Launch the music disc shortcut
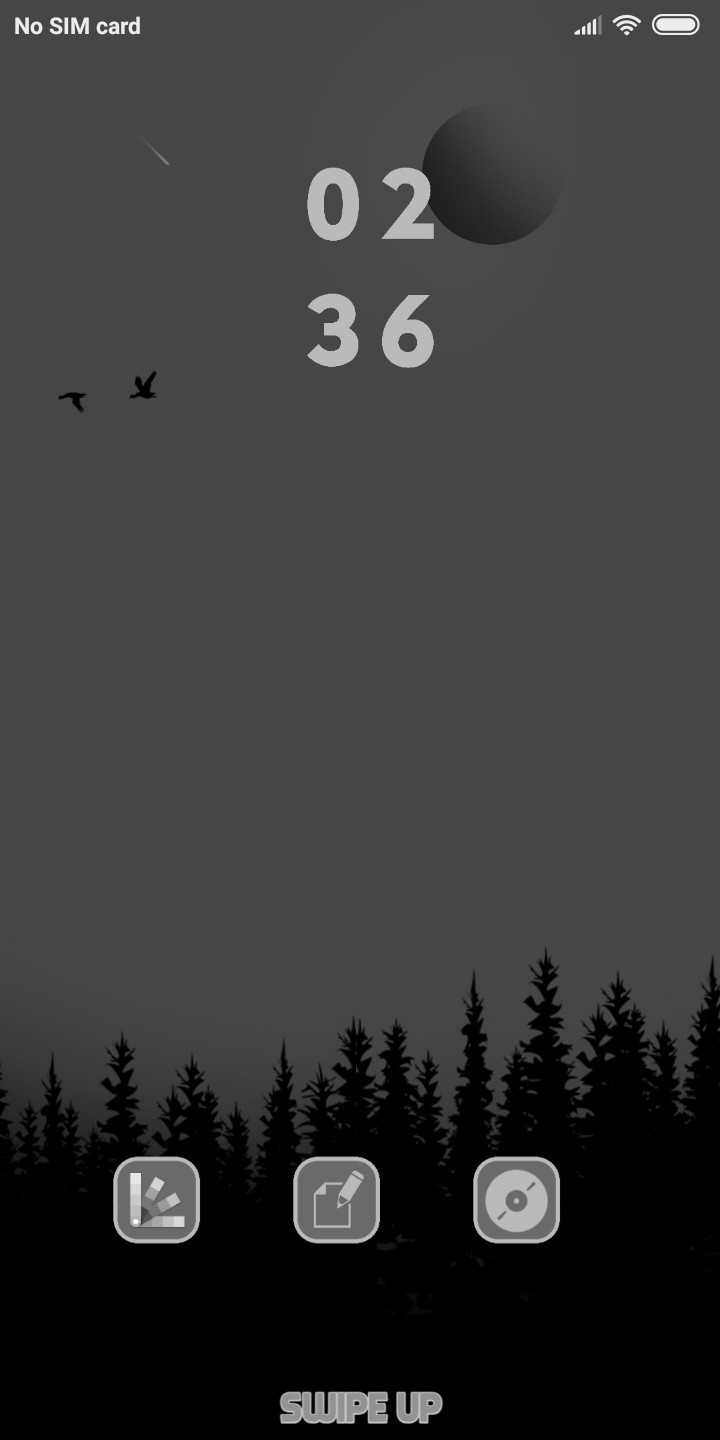This screenshot has height=1440, width=720. [x=516, y=1200]
